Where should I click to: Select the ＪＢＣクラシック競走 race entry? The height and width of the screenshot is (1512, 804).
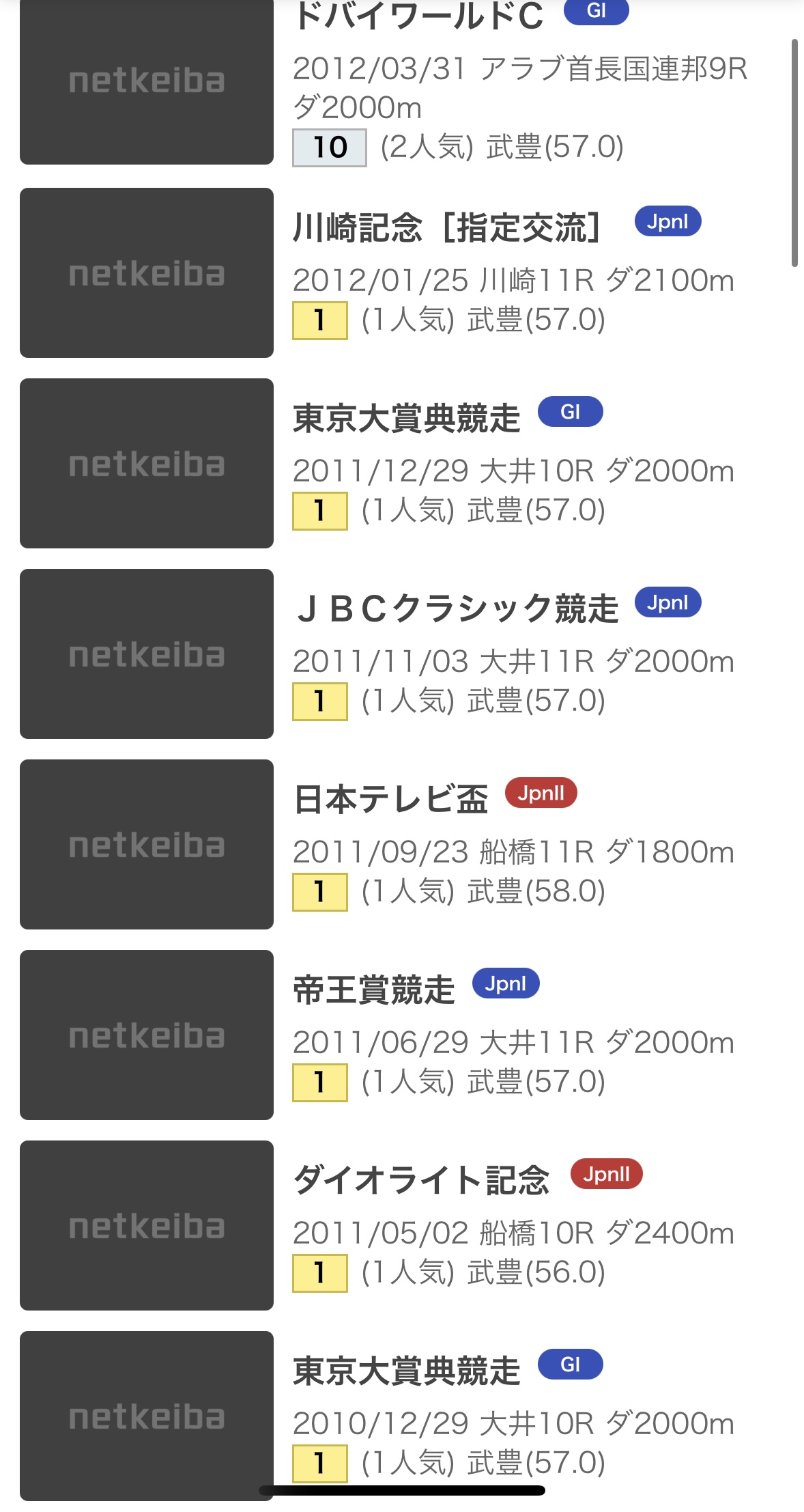[x=456, y=608]
